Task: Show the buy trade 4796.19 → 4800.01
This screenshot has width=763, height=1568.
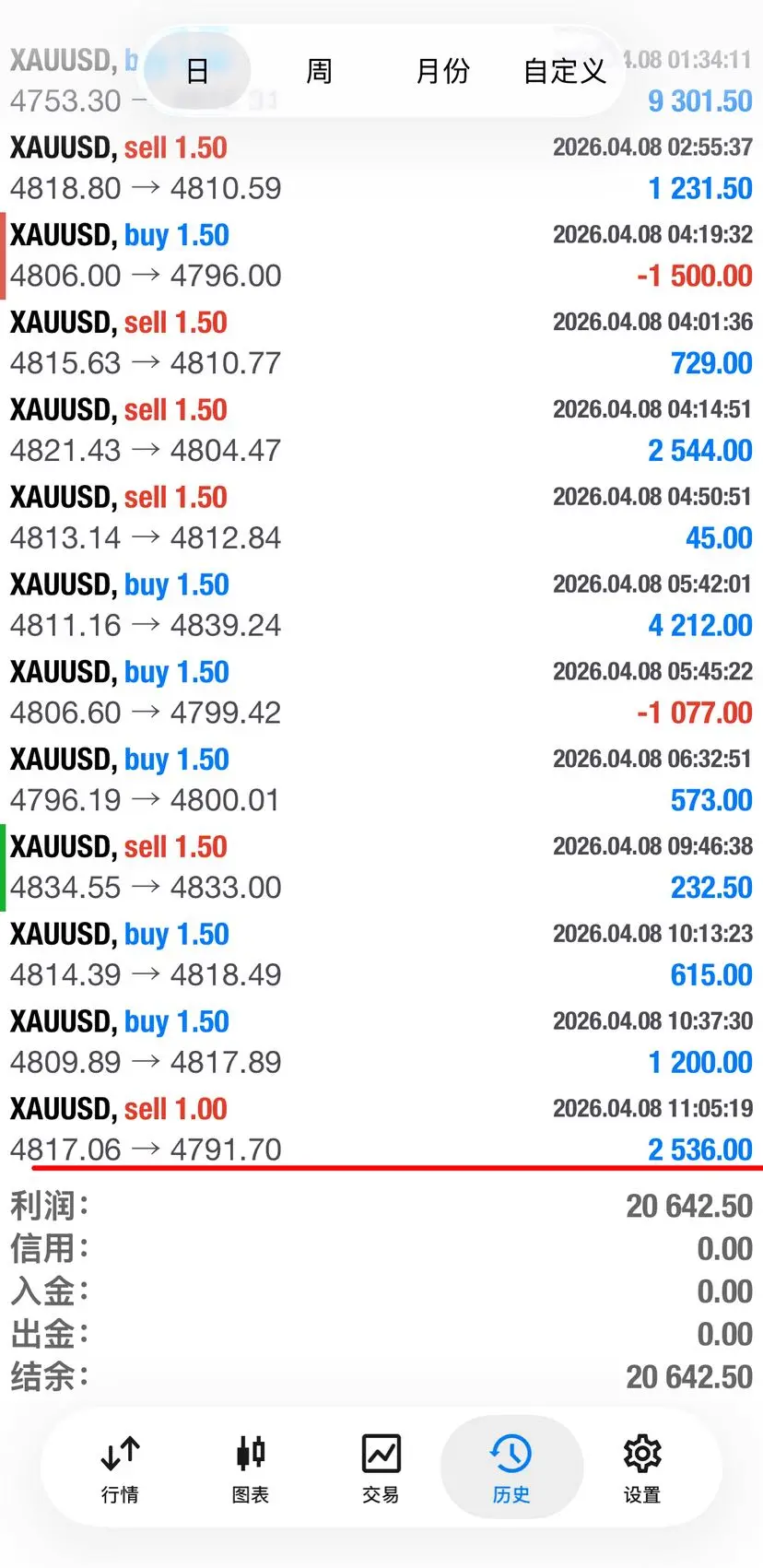Action: [381, 780]
